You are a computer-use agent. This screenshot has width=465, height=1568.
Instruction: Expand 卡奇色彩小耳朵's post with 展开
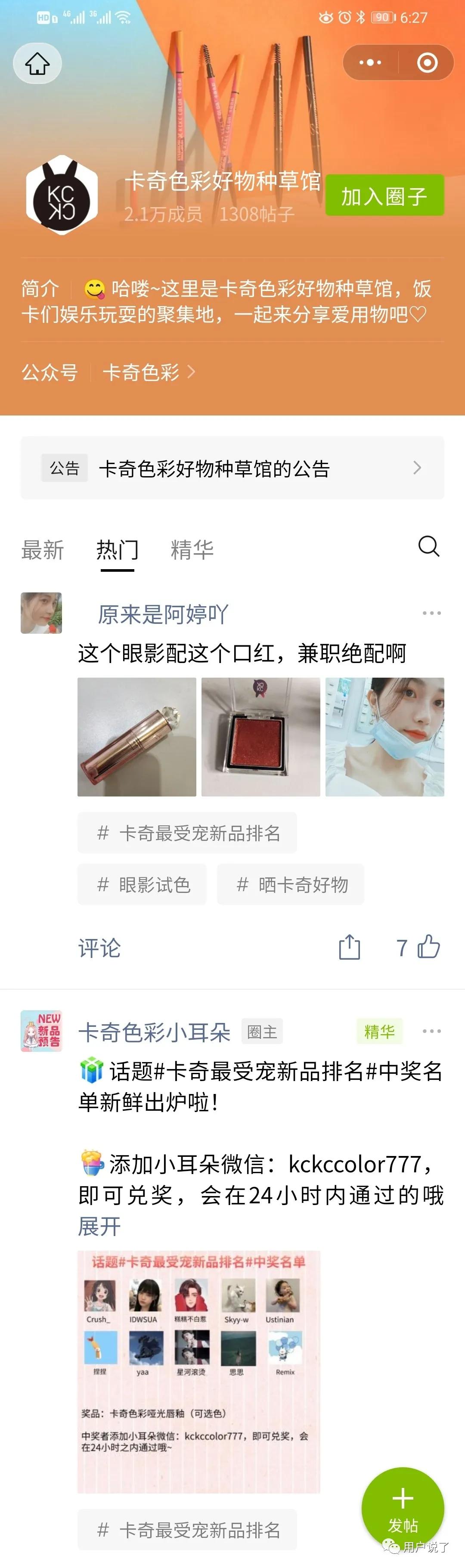[x=99, y=1226]
